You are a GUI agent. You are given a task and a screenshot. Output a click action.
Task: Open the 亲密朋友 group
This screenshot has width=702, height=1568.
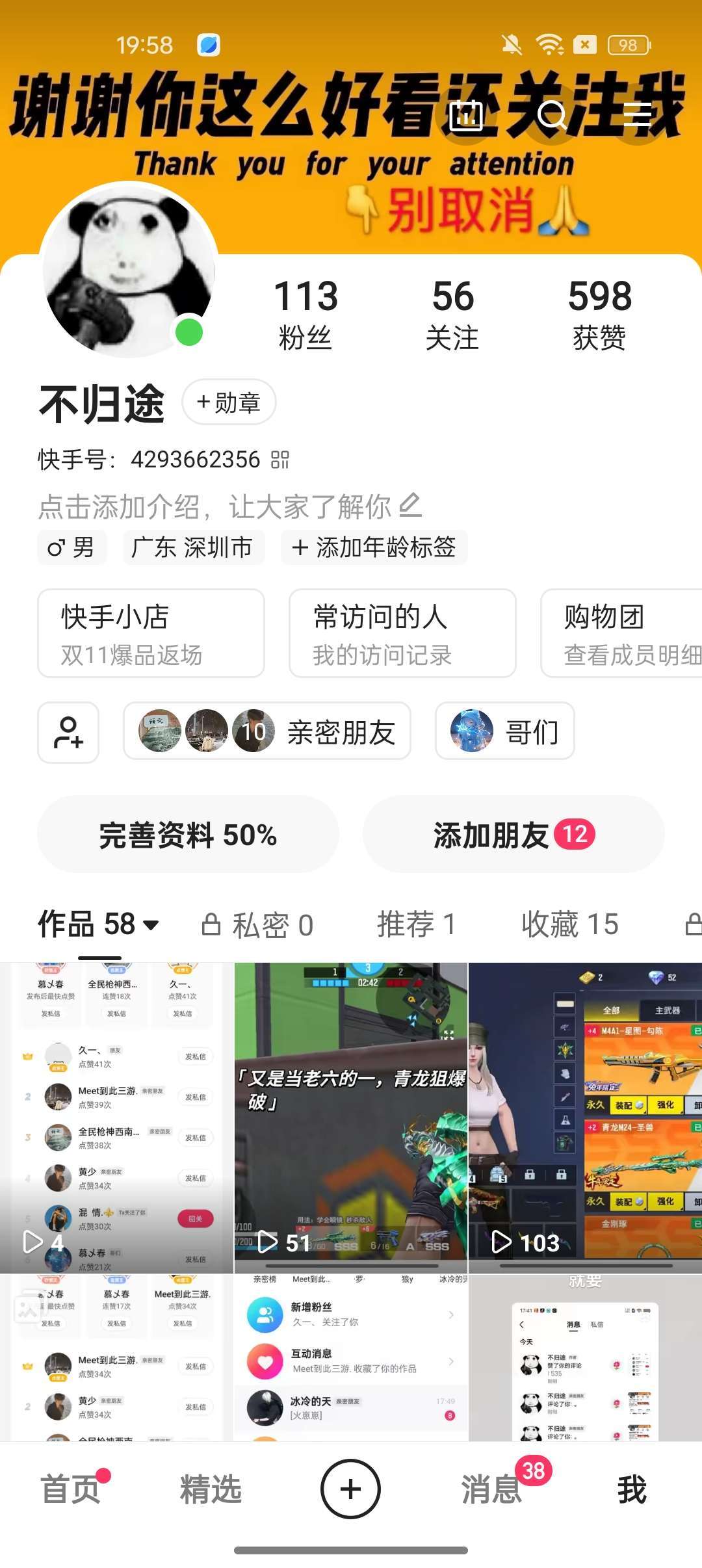tap(267, 732)
